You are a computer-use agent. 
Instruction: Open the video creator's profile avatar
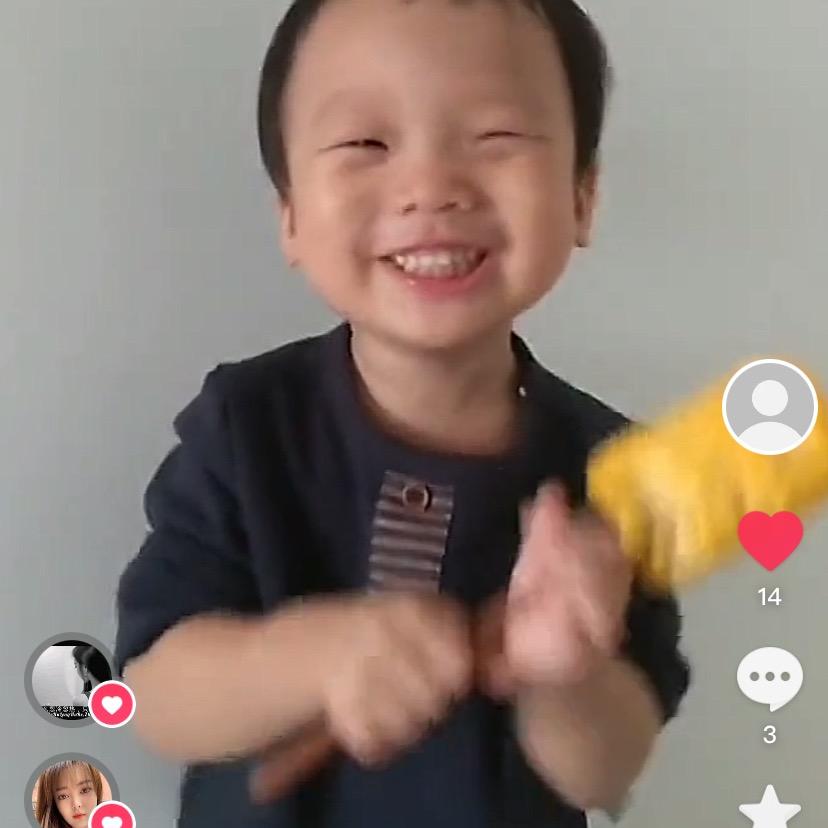770,407
